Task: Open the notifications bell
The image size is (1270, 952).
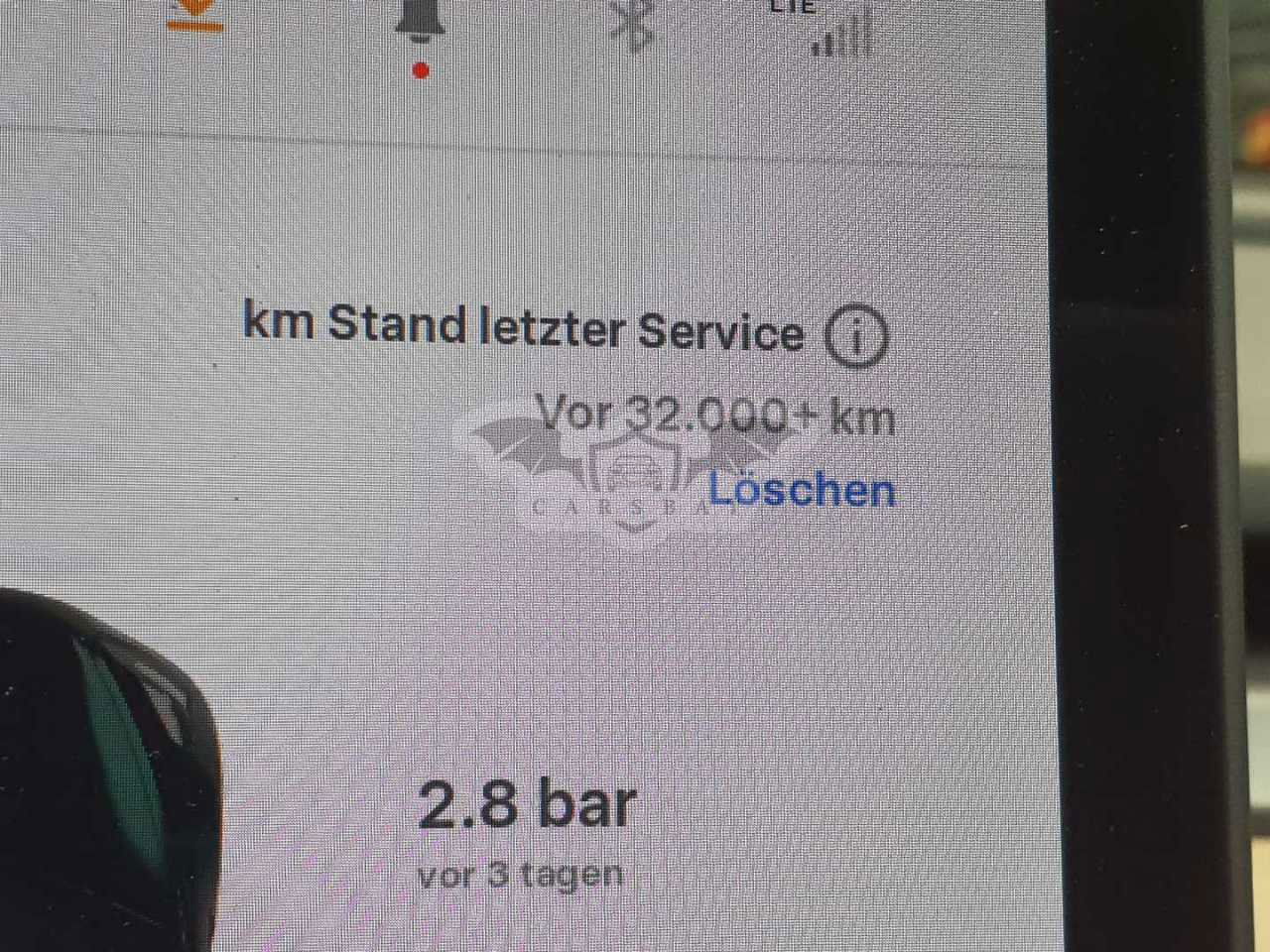Action: 421,22
